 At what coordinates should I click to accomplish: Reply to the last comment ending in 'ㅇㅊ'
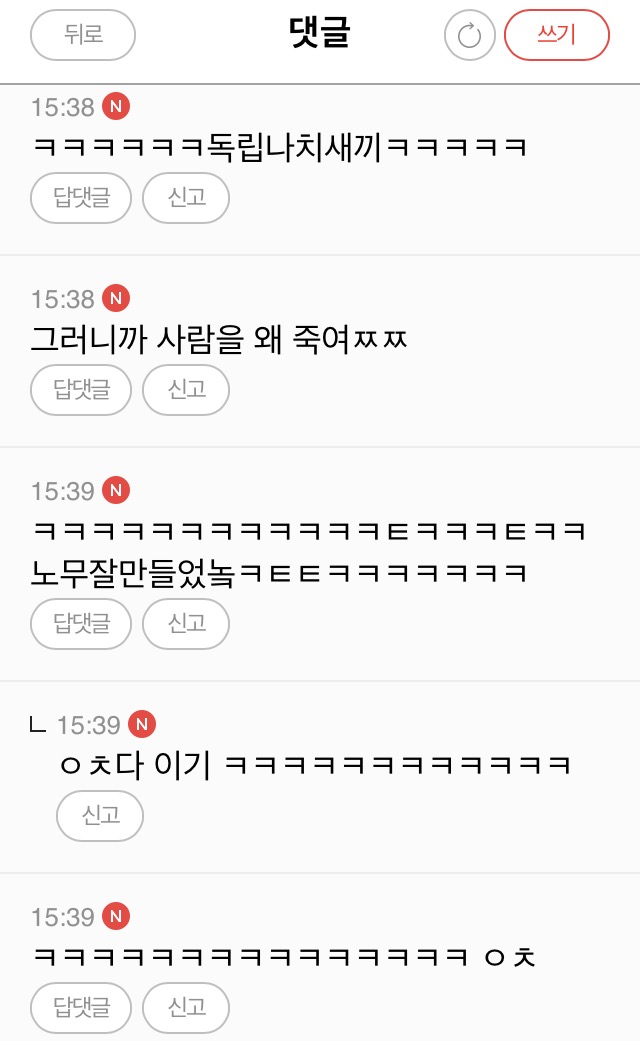pos(81,1007)
